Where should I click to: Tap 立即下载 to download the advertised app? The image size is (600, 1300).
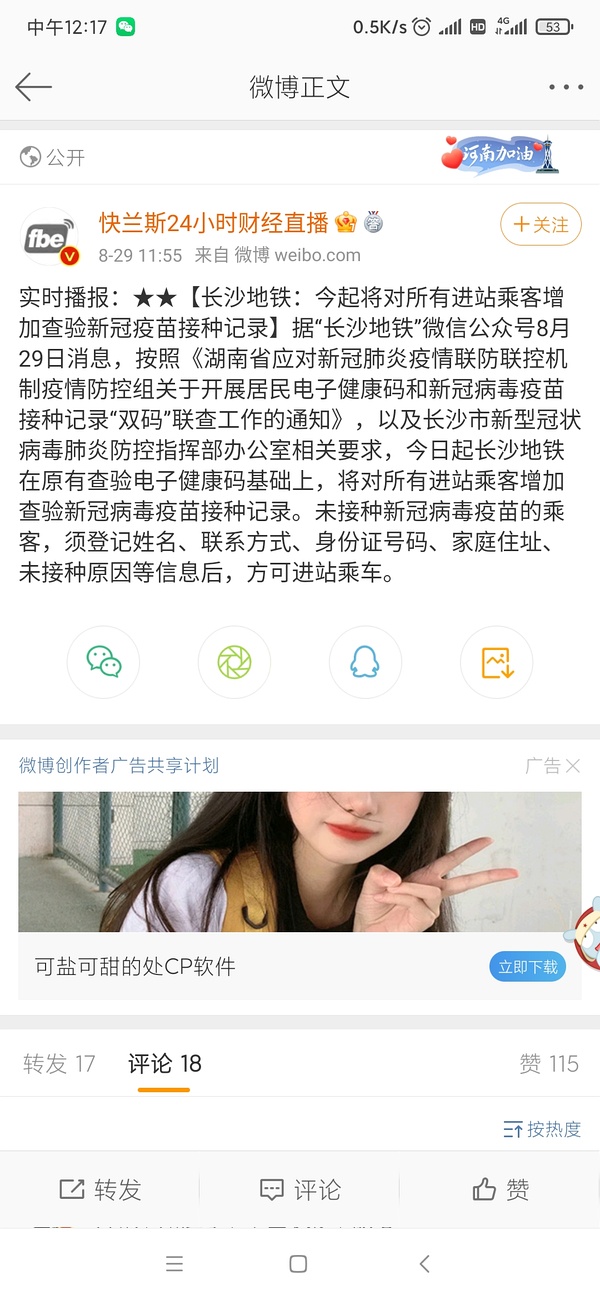coord(527,967)
